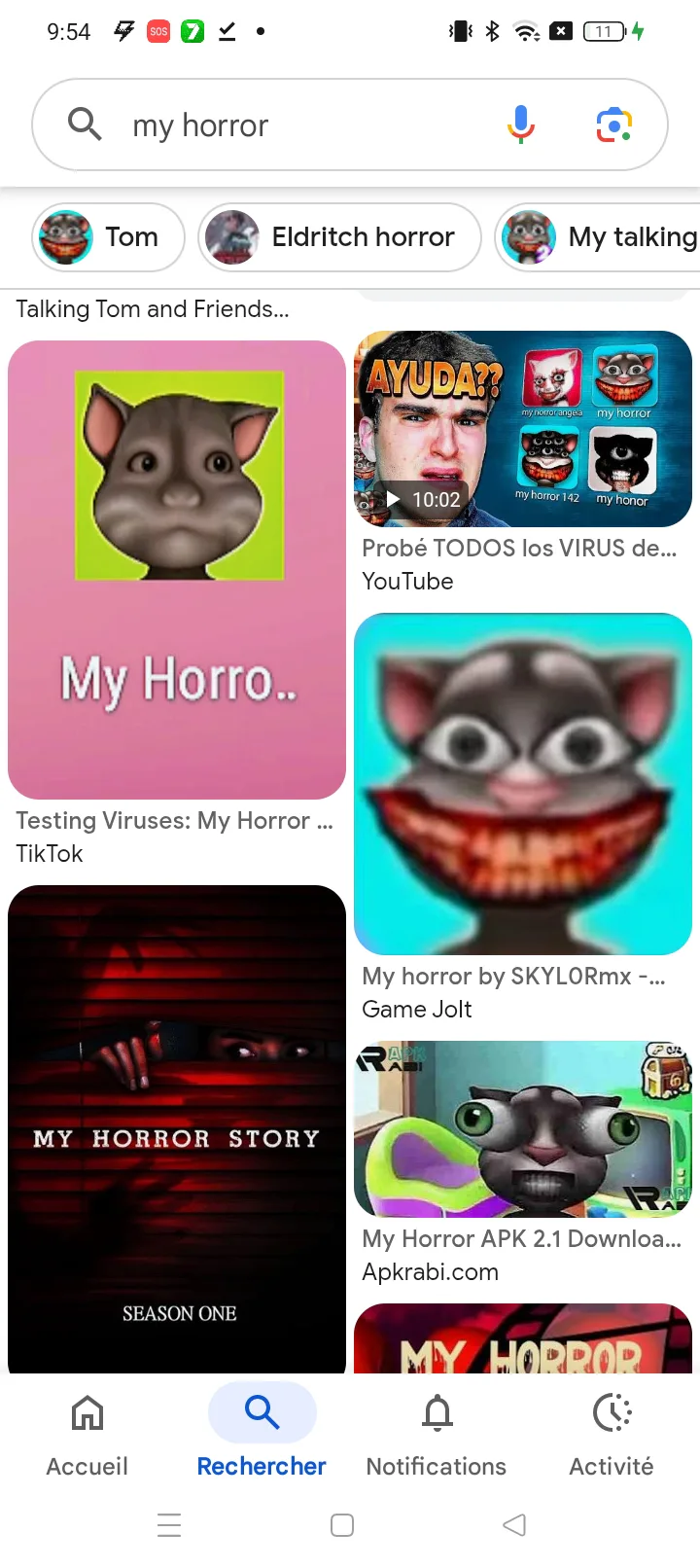Viewport: 700px width, 1568px height.
Task: Play the Probé TODOS los VIRUS video
Action: 523,429
